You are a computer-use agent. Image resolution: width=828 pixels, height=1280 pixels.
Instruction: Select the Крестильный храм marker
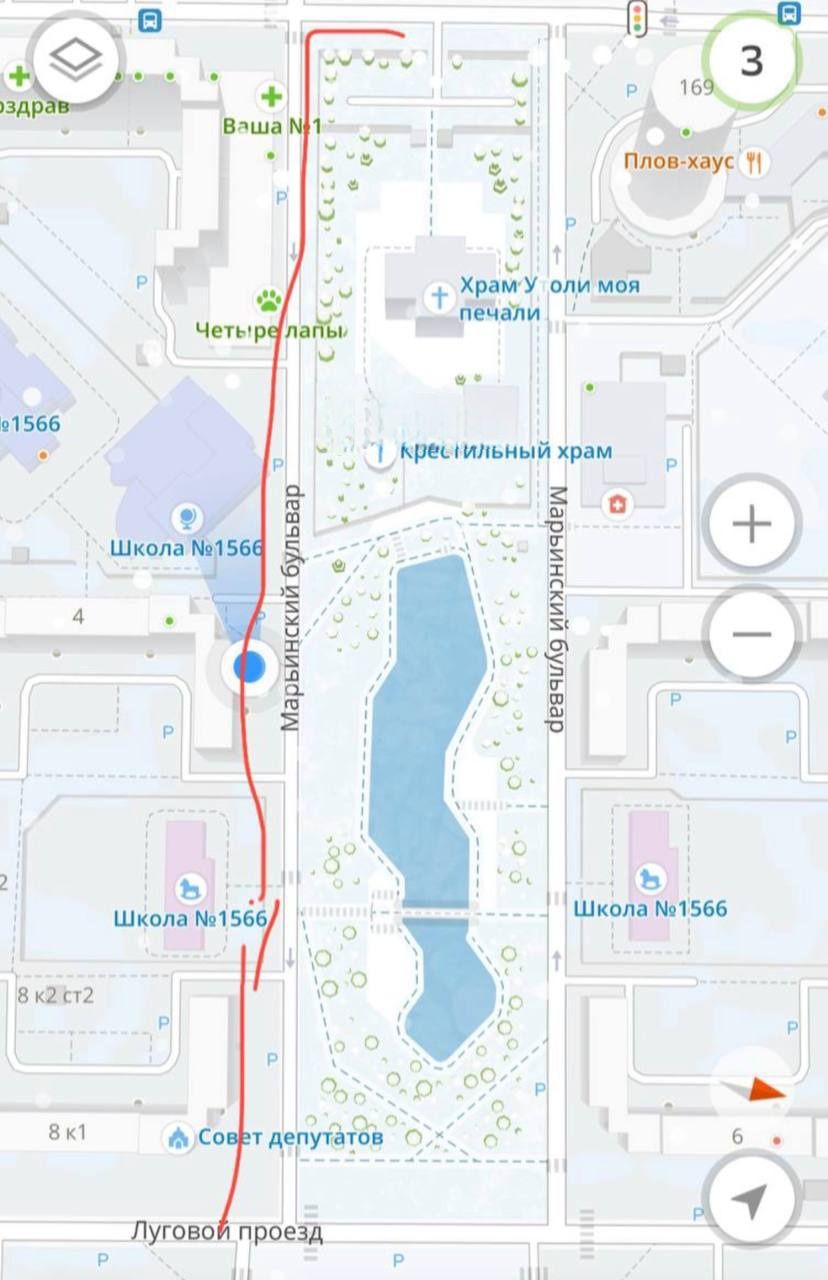(379, 455)
